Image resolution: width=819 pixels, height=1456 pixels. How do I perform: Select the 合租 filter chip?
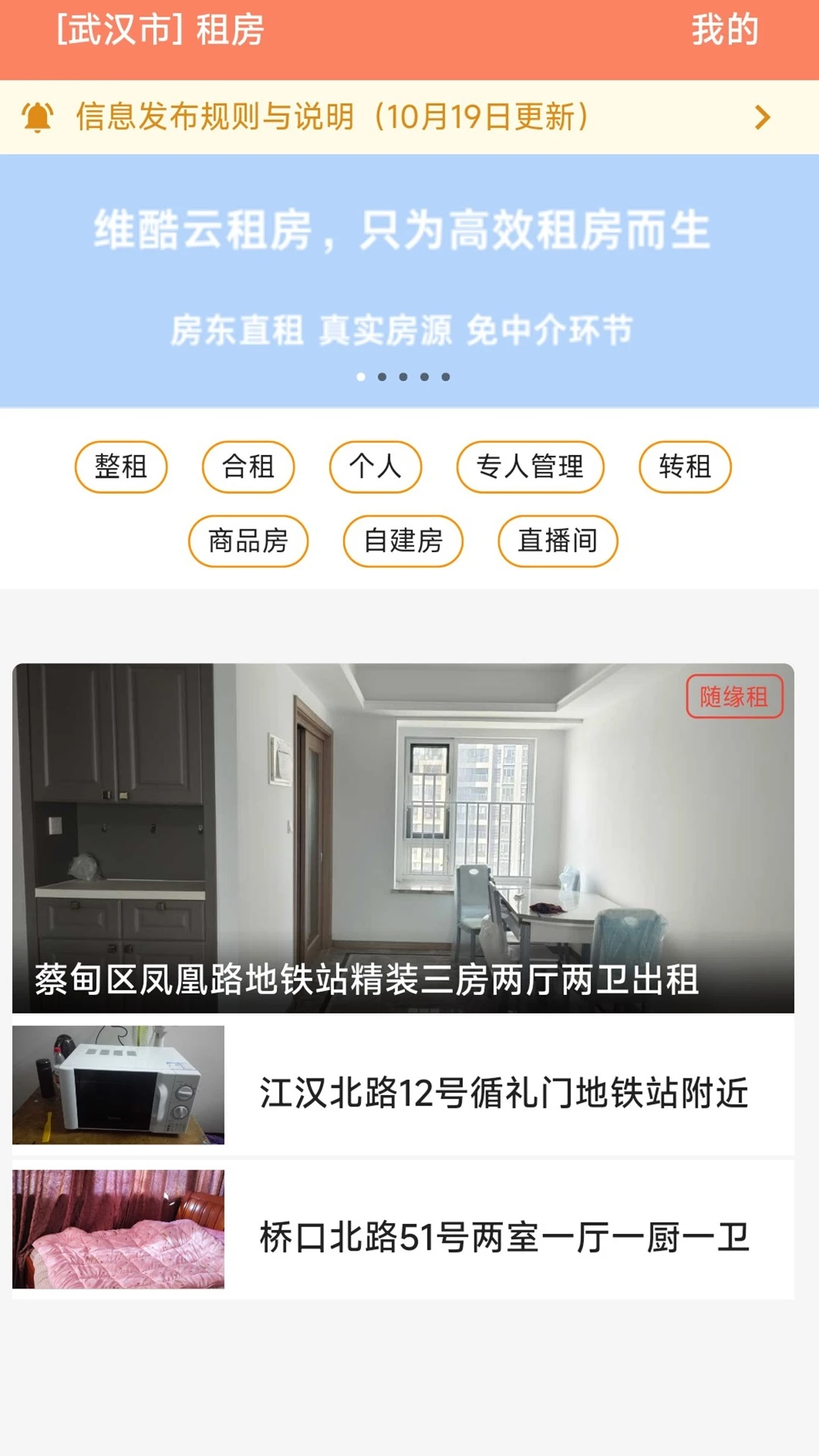click(248, 466)
